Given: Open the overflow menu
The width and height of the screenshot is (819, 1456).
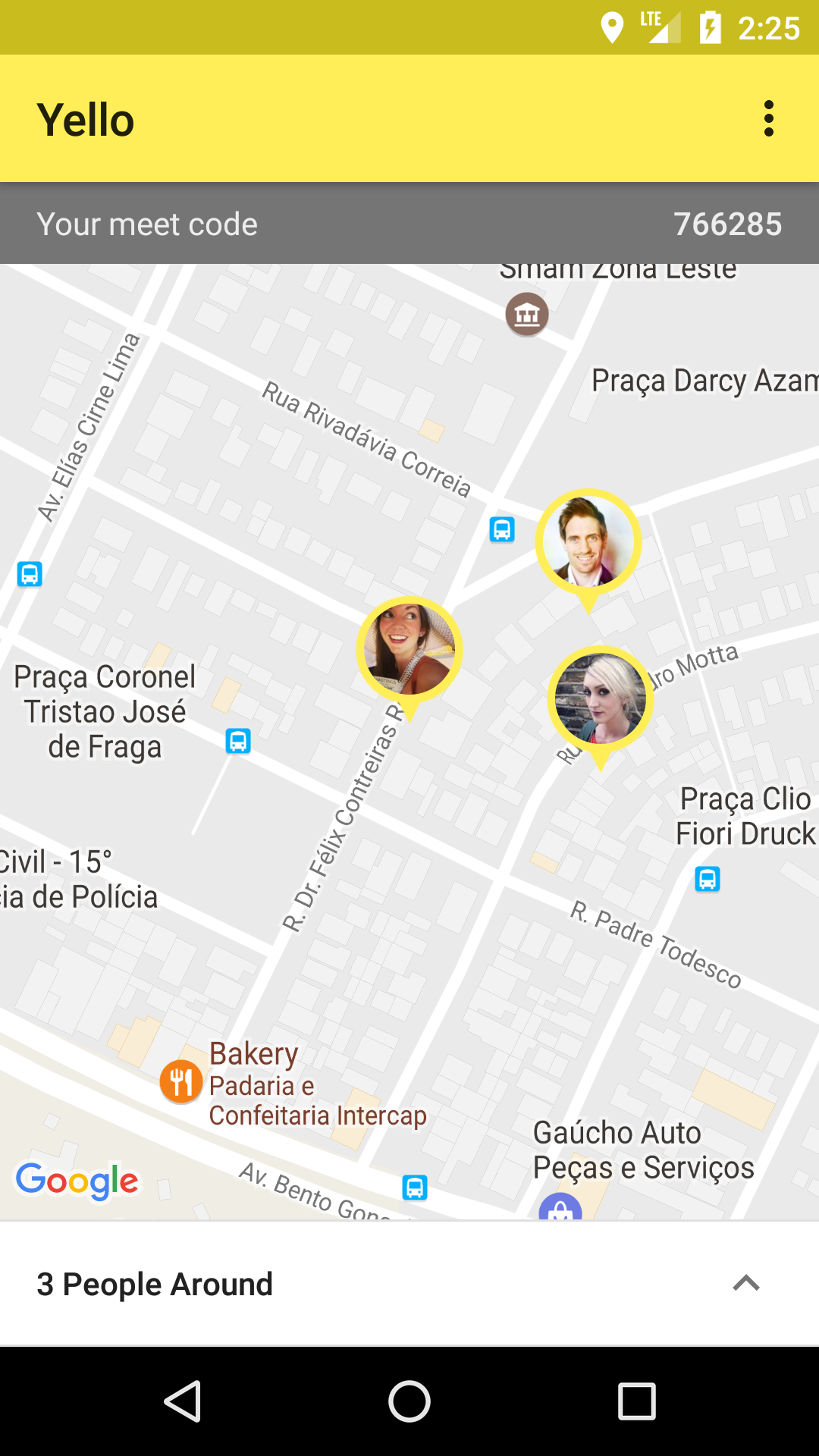Looking at the screenshot, I should (x=768, y=119).
